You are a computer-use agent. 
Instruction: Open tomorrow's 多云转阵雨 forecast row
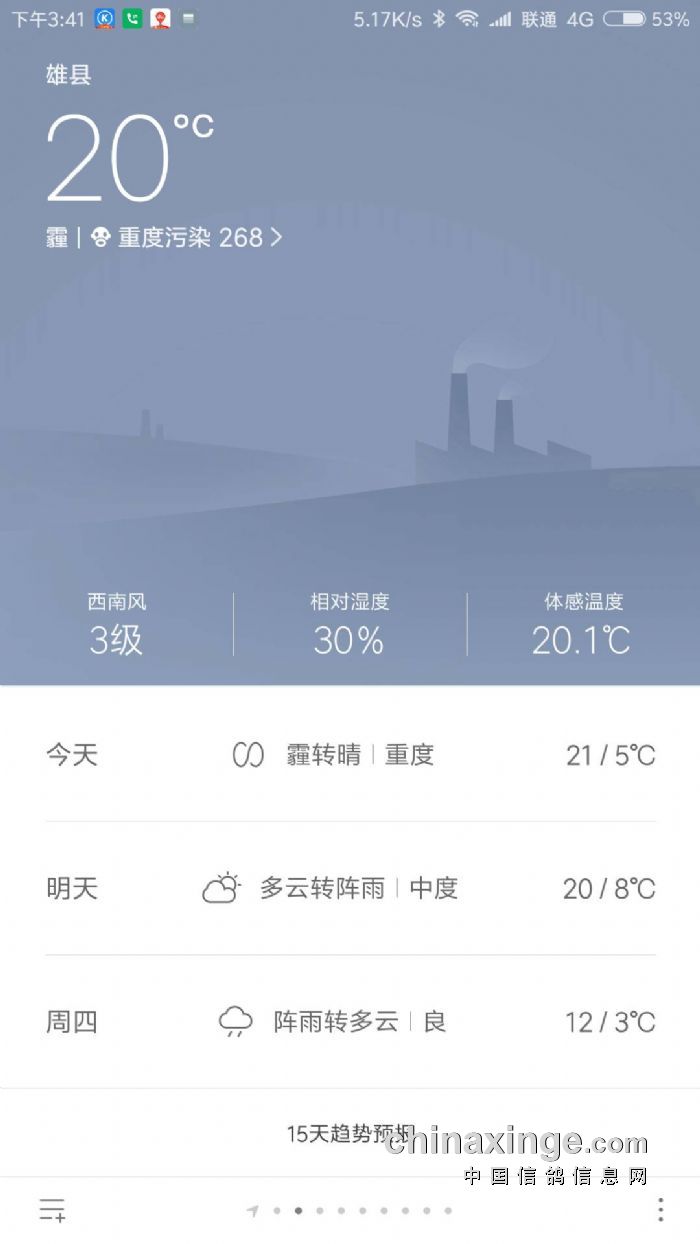tap(350, 888)
